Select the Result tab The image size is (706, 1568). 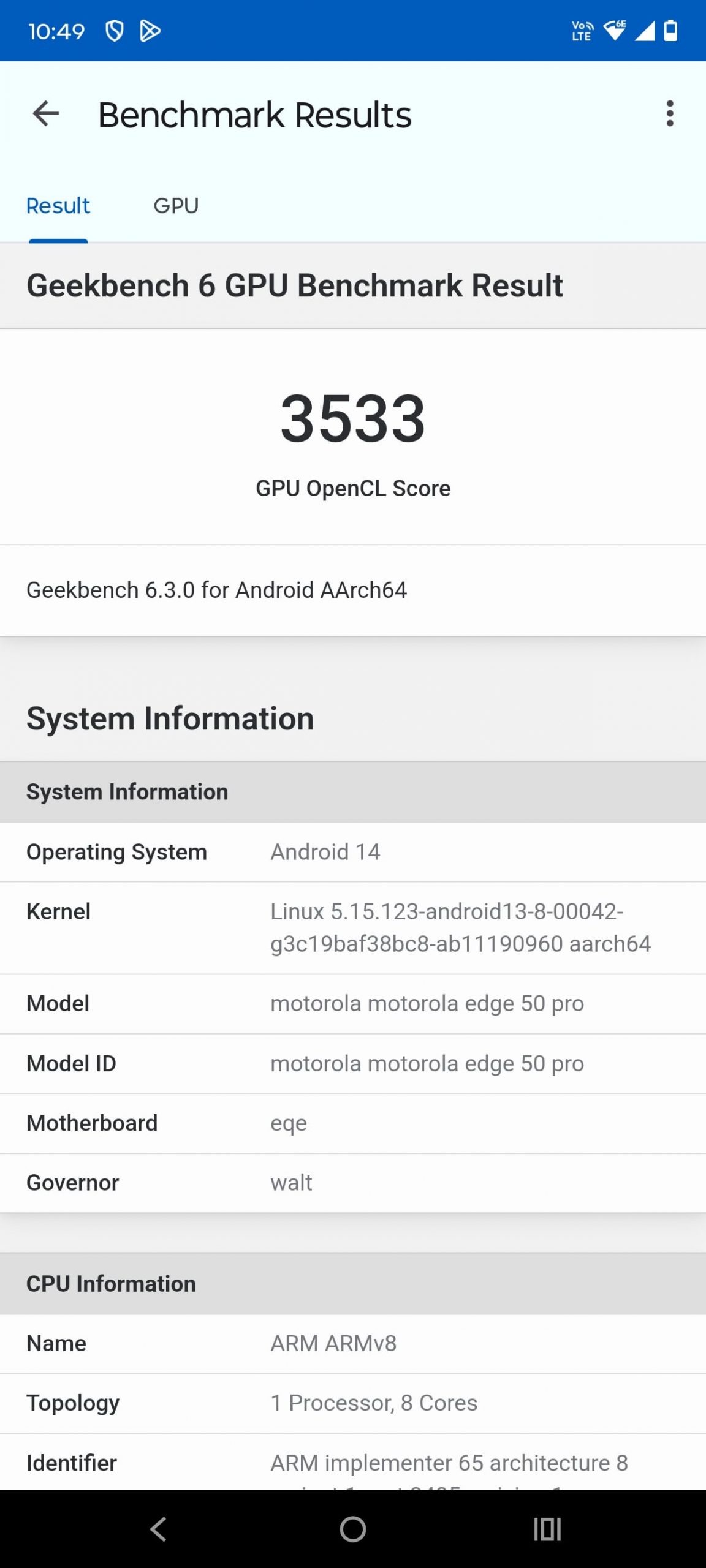point(58,206)
